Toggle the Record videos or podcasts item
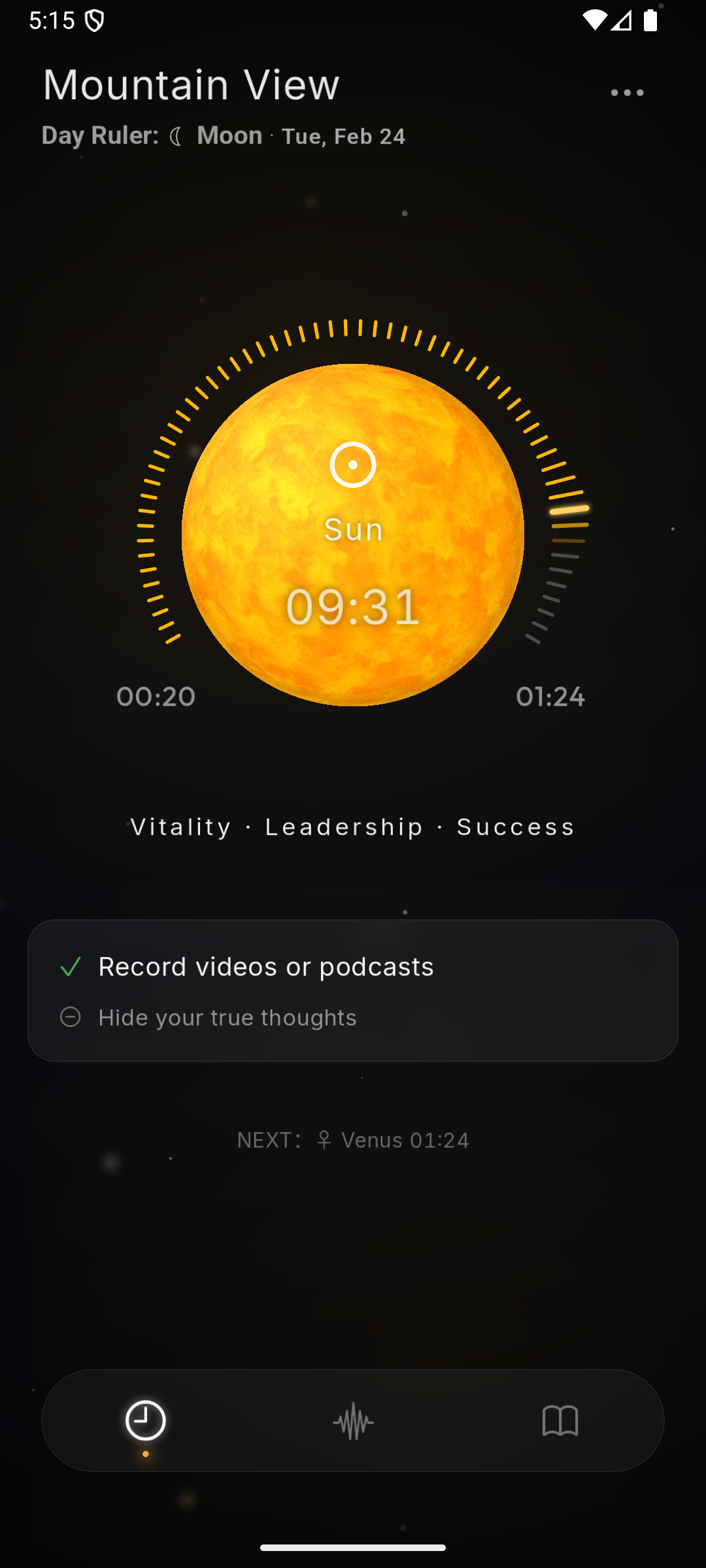Image resolution: width=706 pixels, height=1568 pixels. [x=265, y=967]
